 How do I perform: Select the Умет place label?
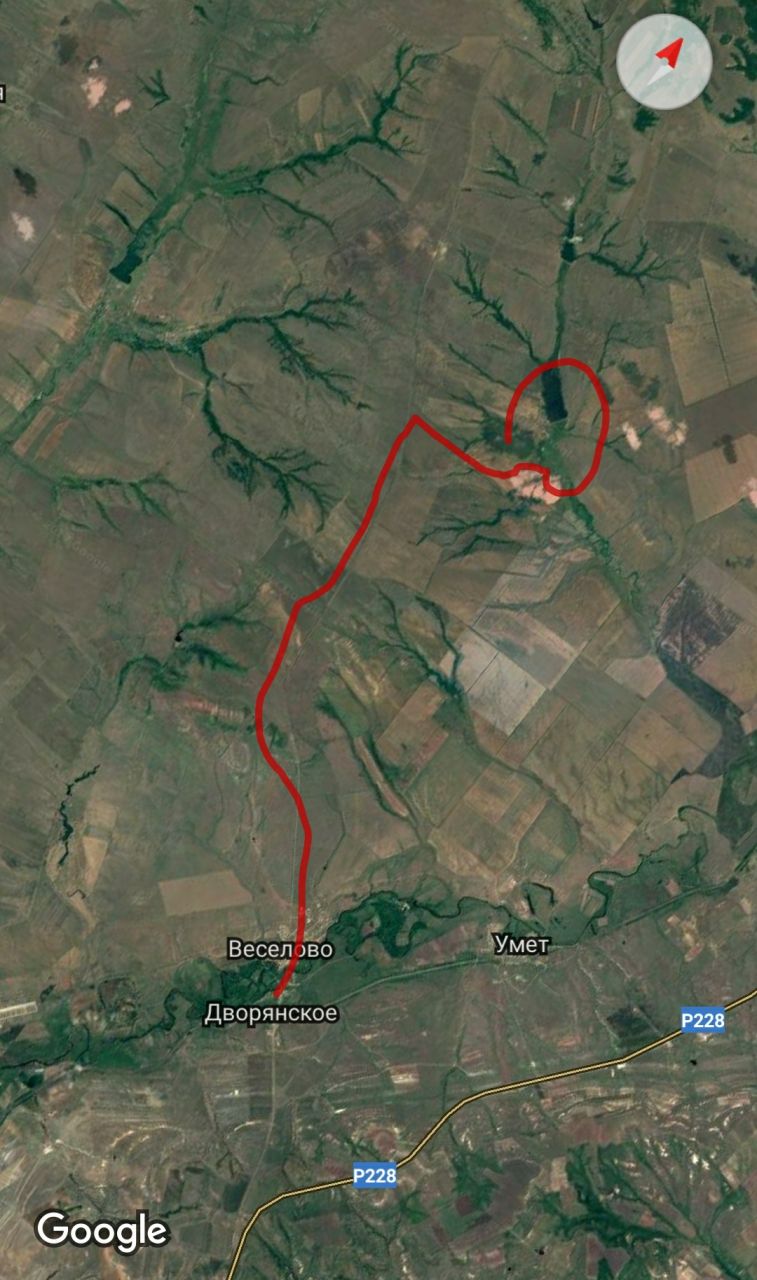coord(521,944)
